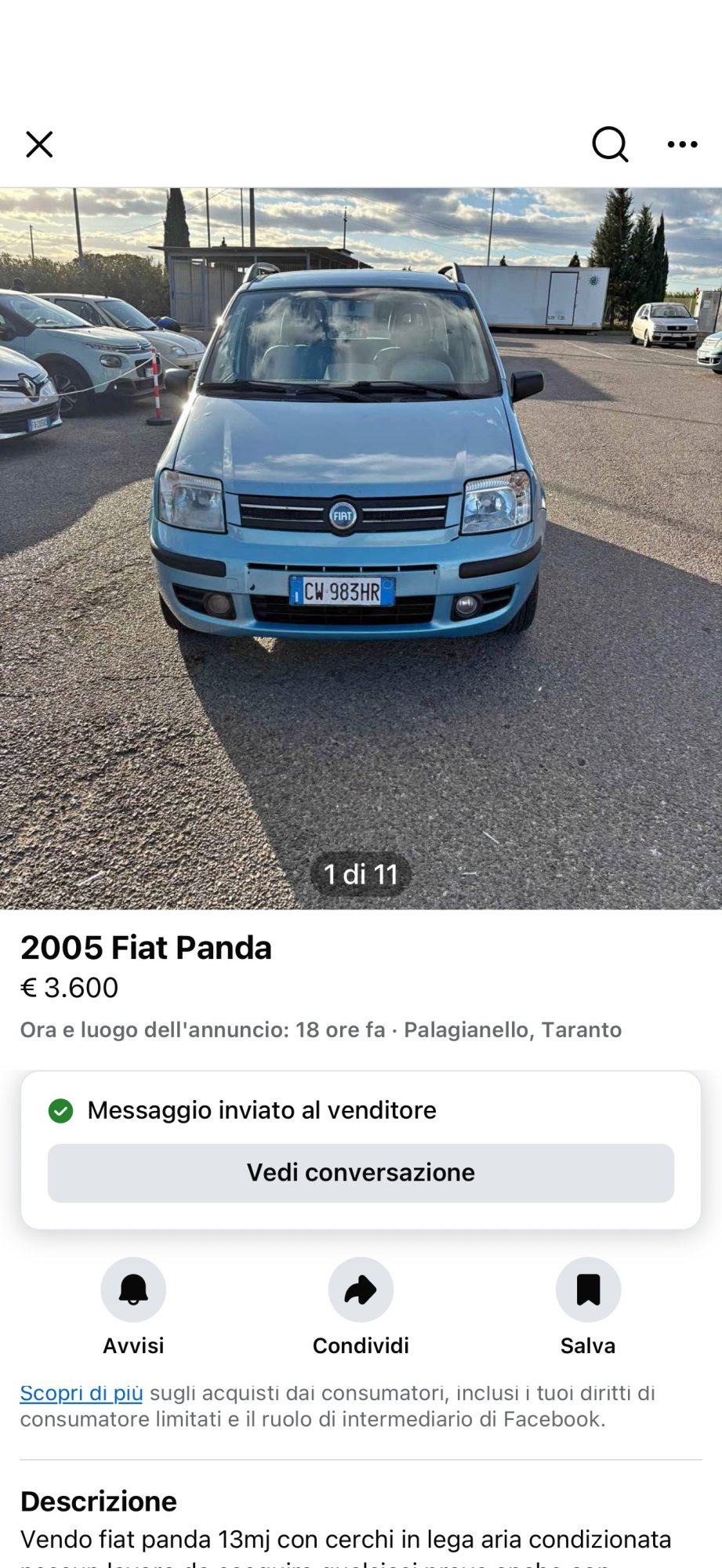Close the listing with the X icon
The image size is (722, 1568).
[x=39, y=144]
